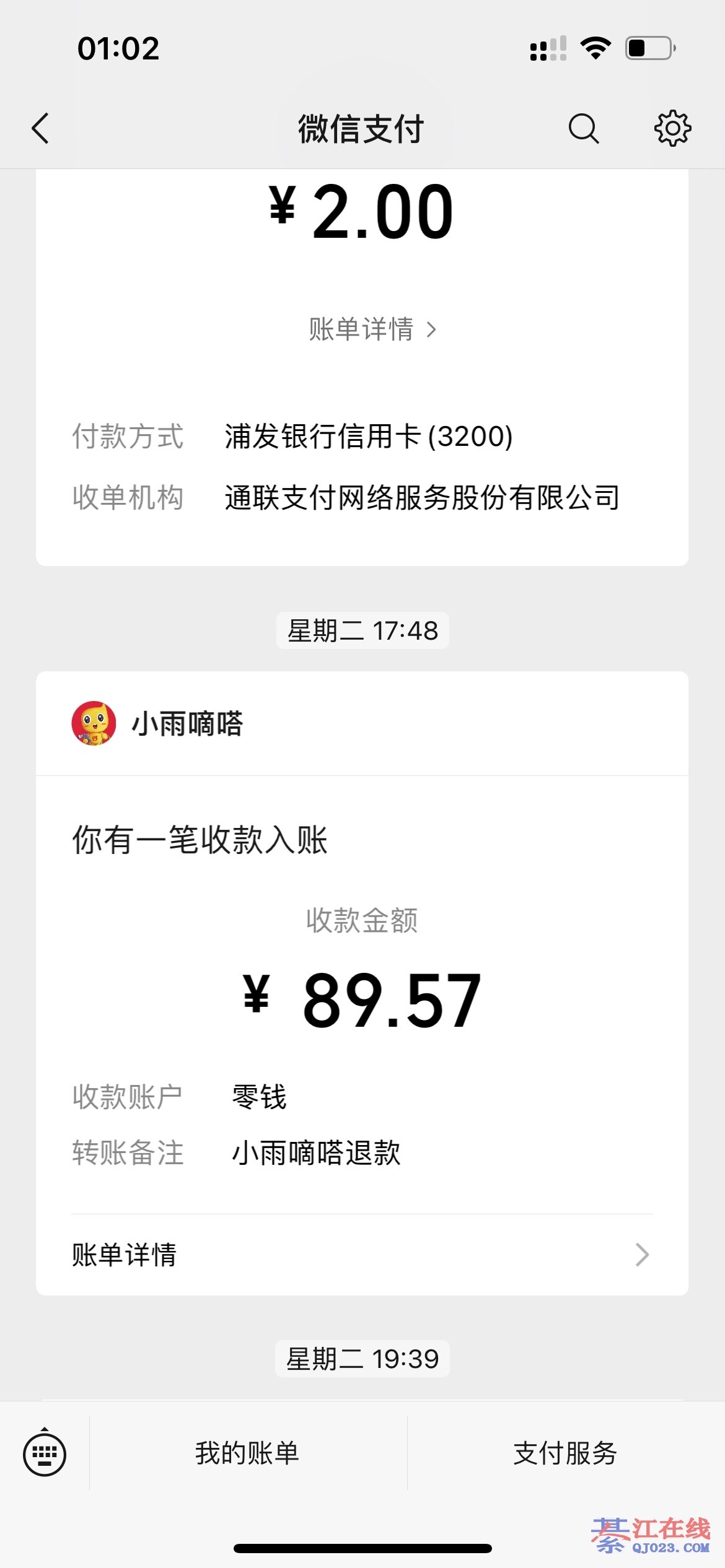Open 我的账单 menu
The image size is (725, 1568).
[247, 1453]
